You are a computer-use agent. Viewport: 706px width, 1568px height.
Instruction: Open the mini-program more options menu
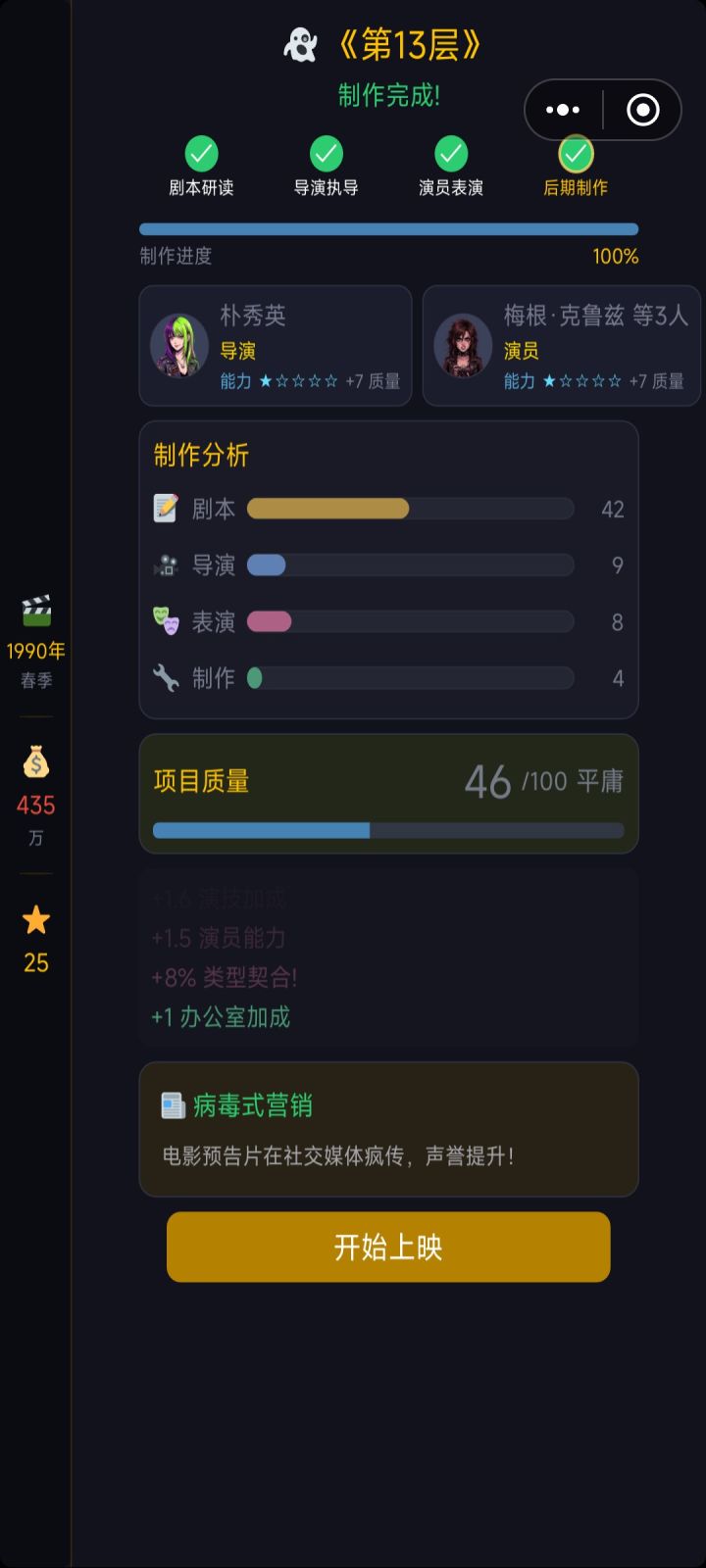pos(561,109)
